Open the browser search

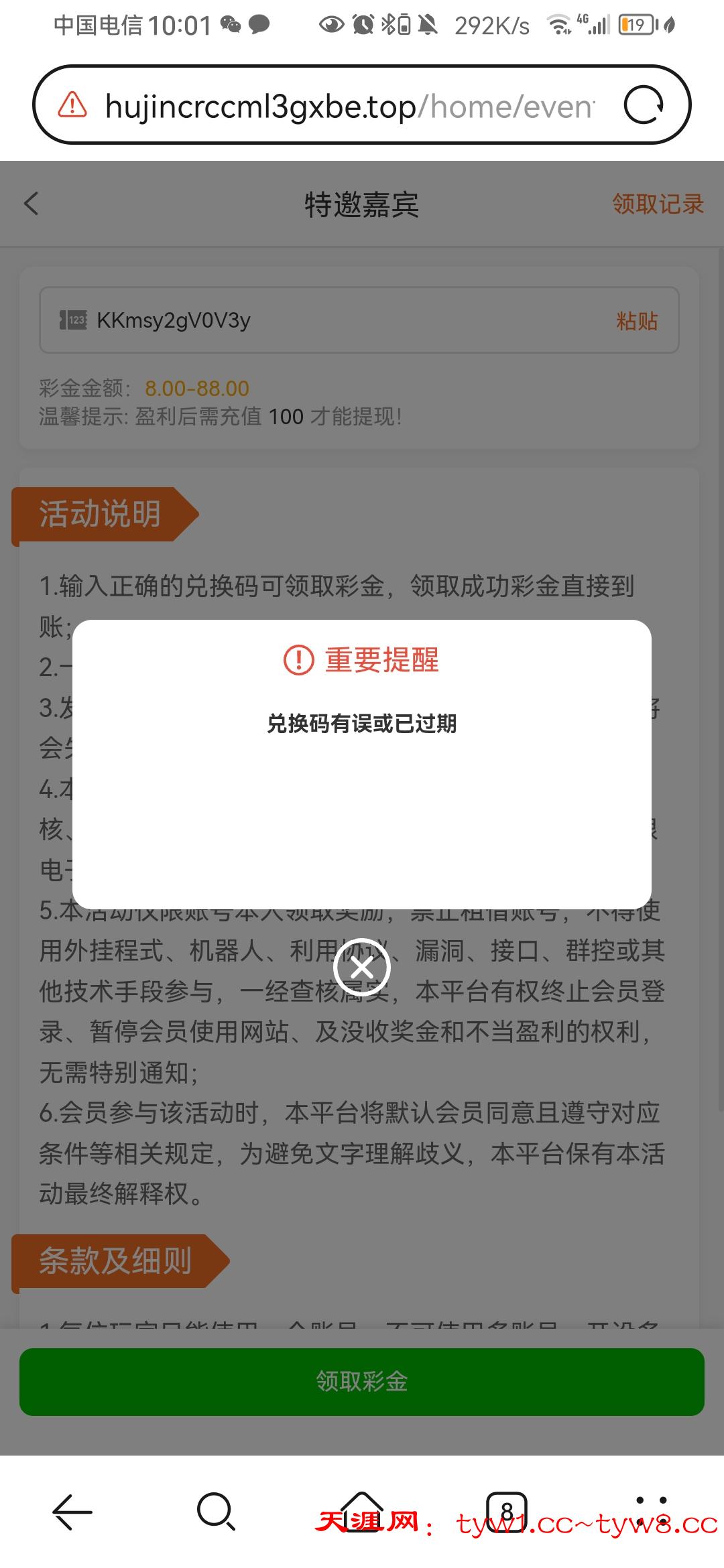[x=216, y=1512]
